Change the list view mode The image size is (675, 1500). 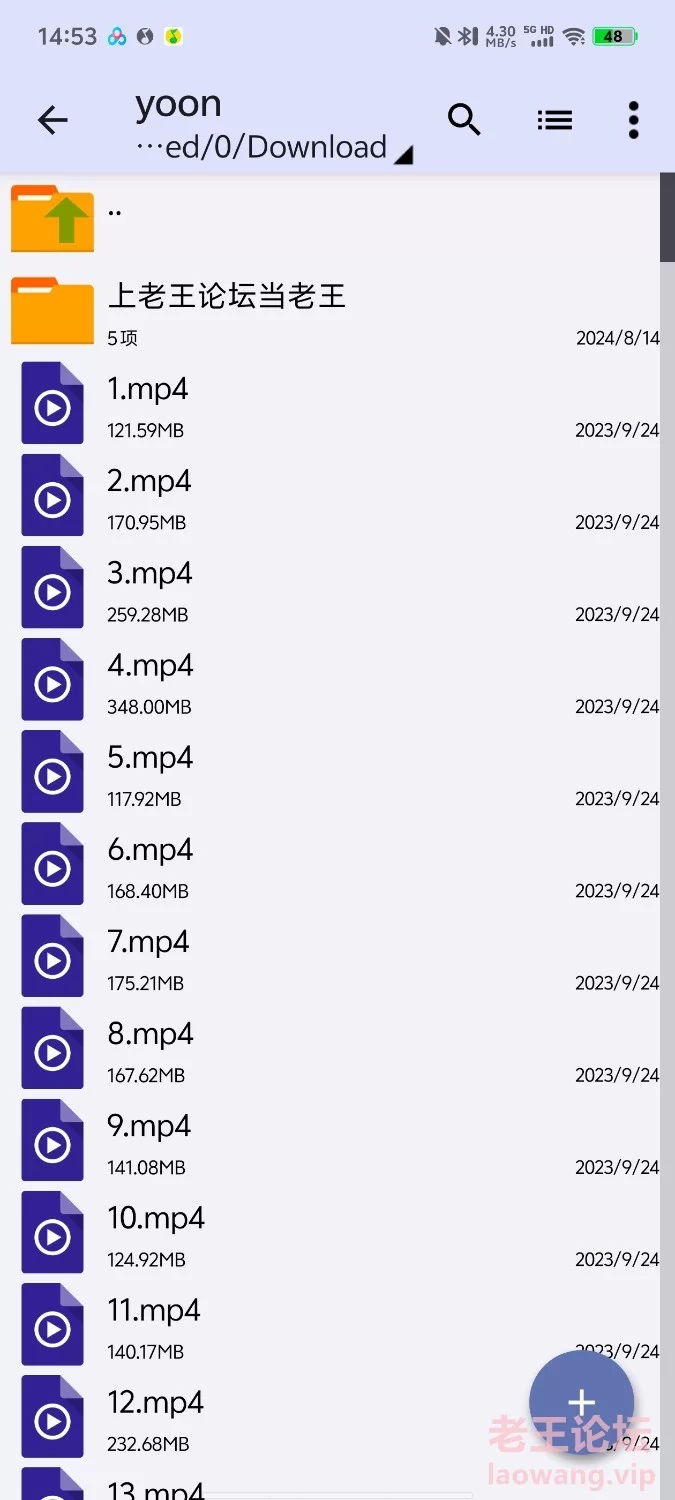(554, 121)
